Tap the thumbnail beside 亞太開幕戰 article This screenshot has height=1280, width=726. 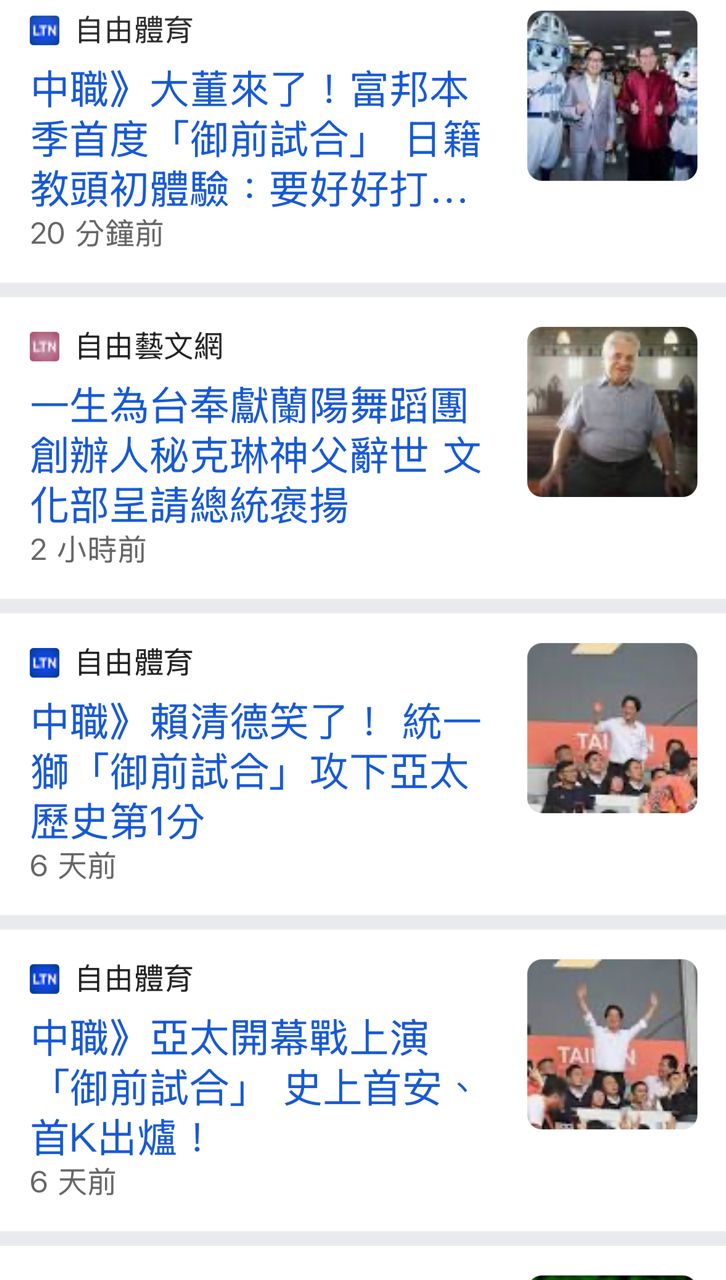point(612,1044)
